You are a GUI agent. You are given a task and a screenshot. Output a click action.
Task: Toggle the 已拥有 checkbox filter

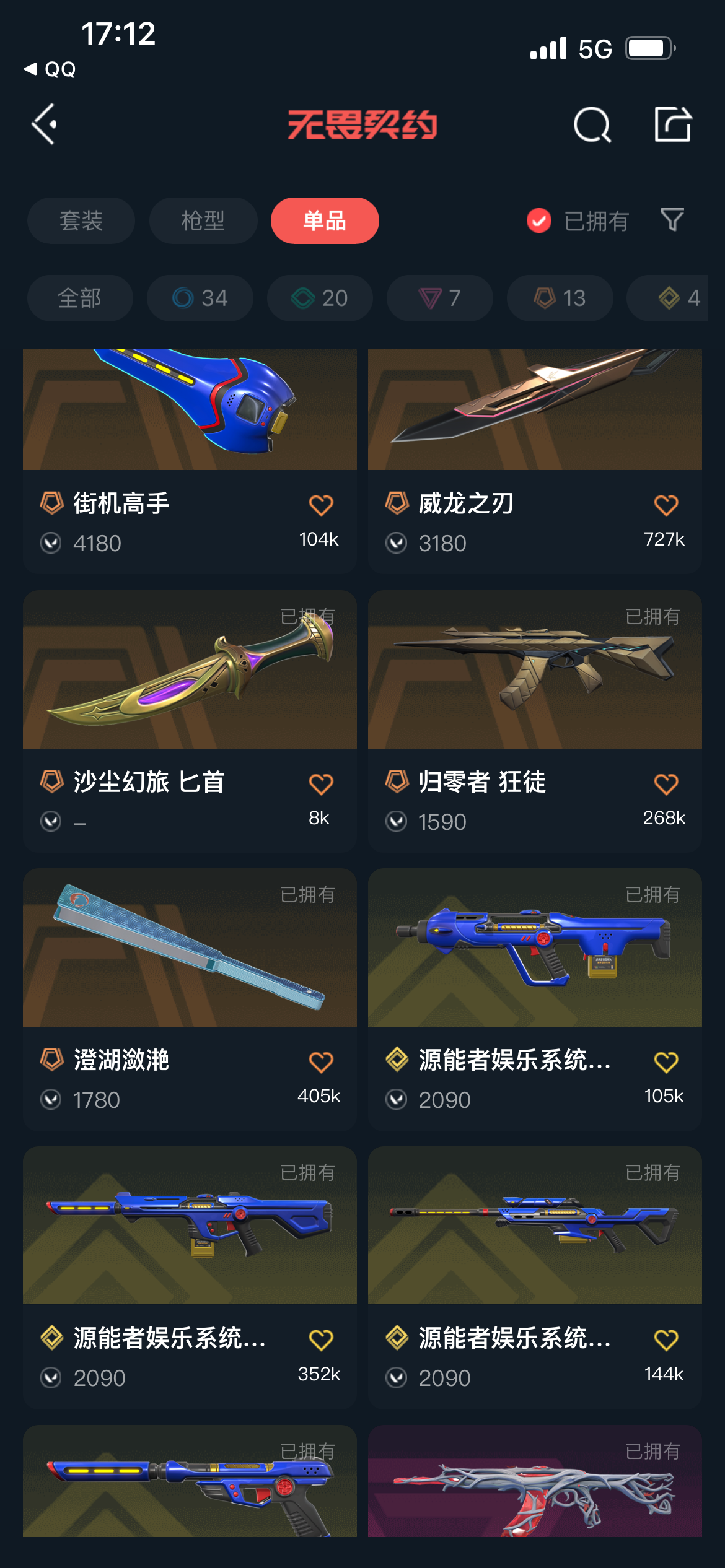tap(539, 220)
